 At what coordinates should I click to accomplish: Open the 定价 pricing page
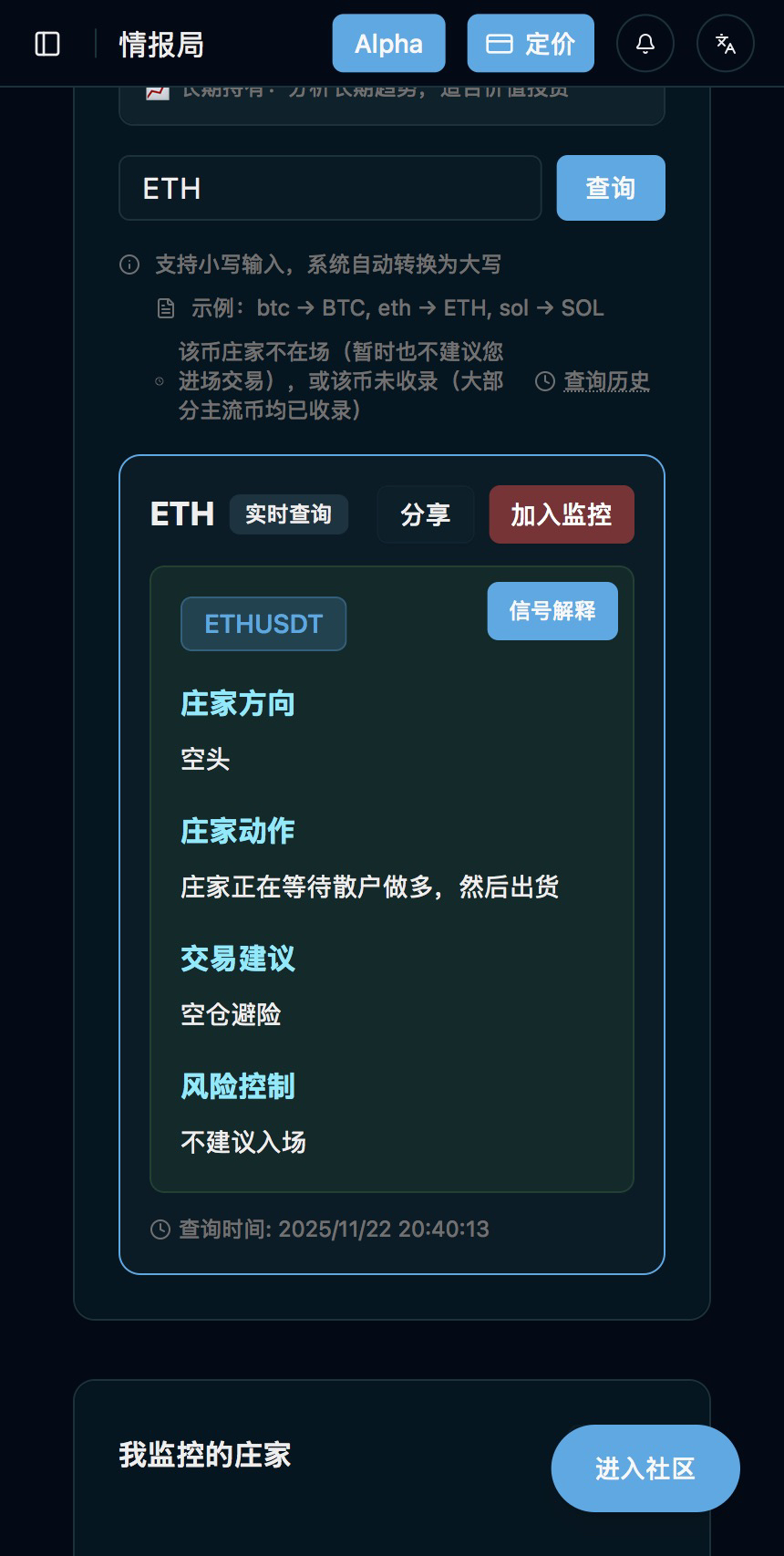[x=531, y=44]
